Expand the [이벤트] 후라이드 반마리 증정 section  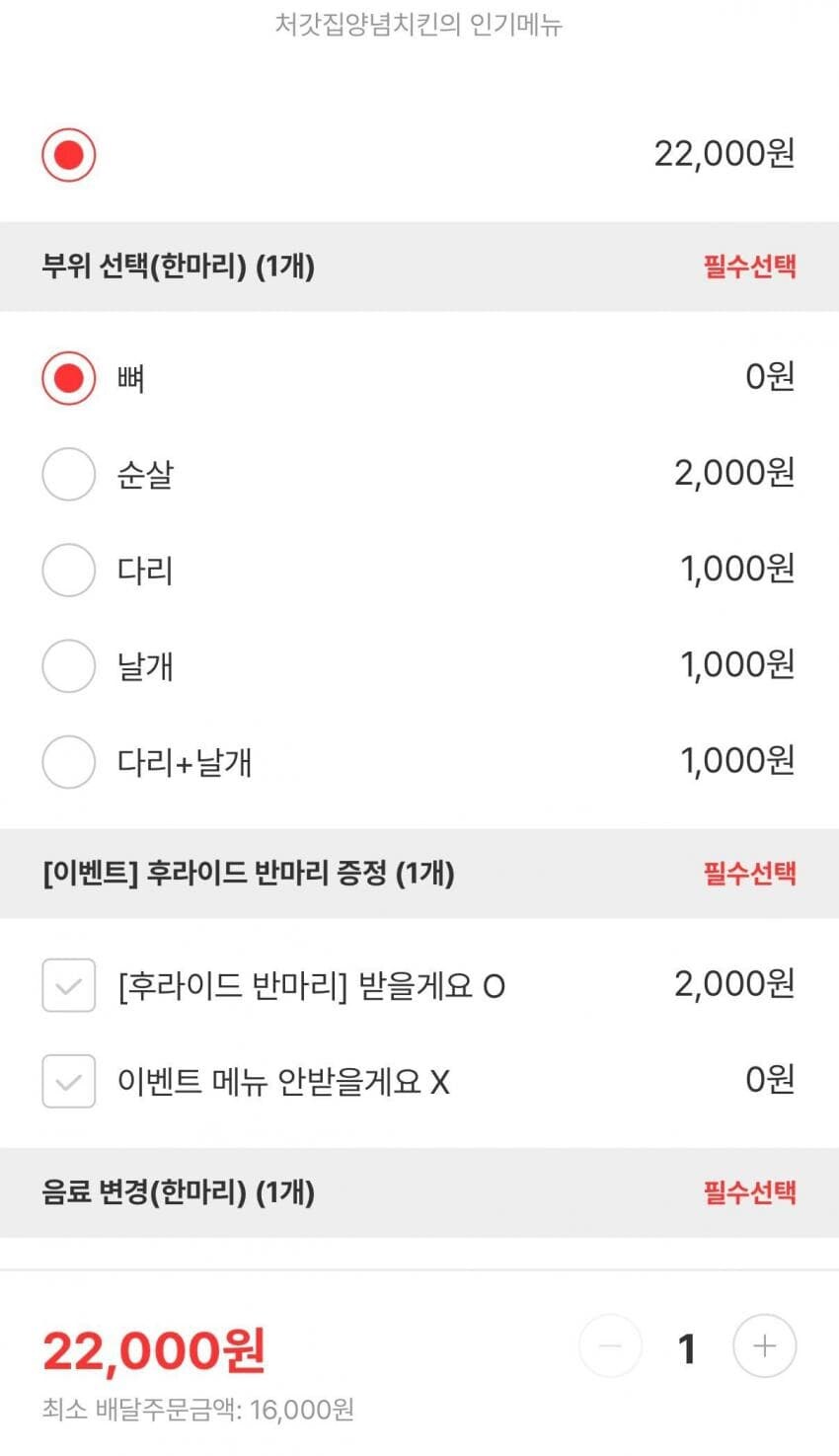(x=247, y=873)
